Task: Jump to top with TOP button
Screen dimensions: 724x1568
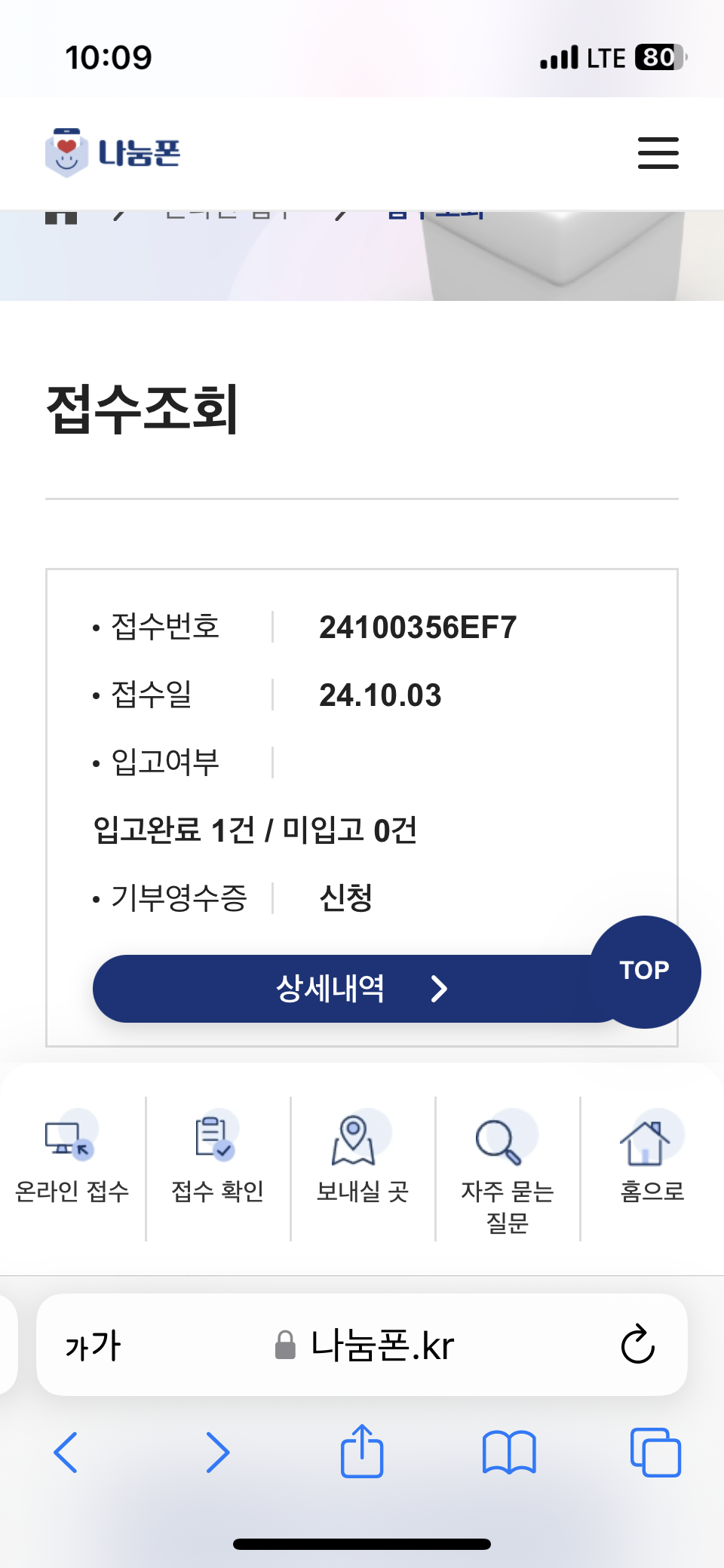Action: [x=645, y=970]
